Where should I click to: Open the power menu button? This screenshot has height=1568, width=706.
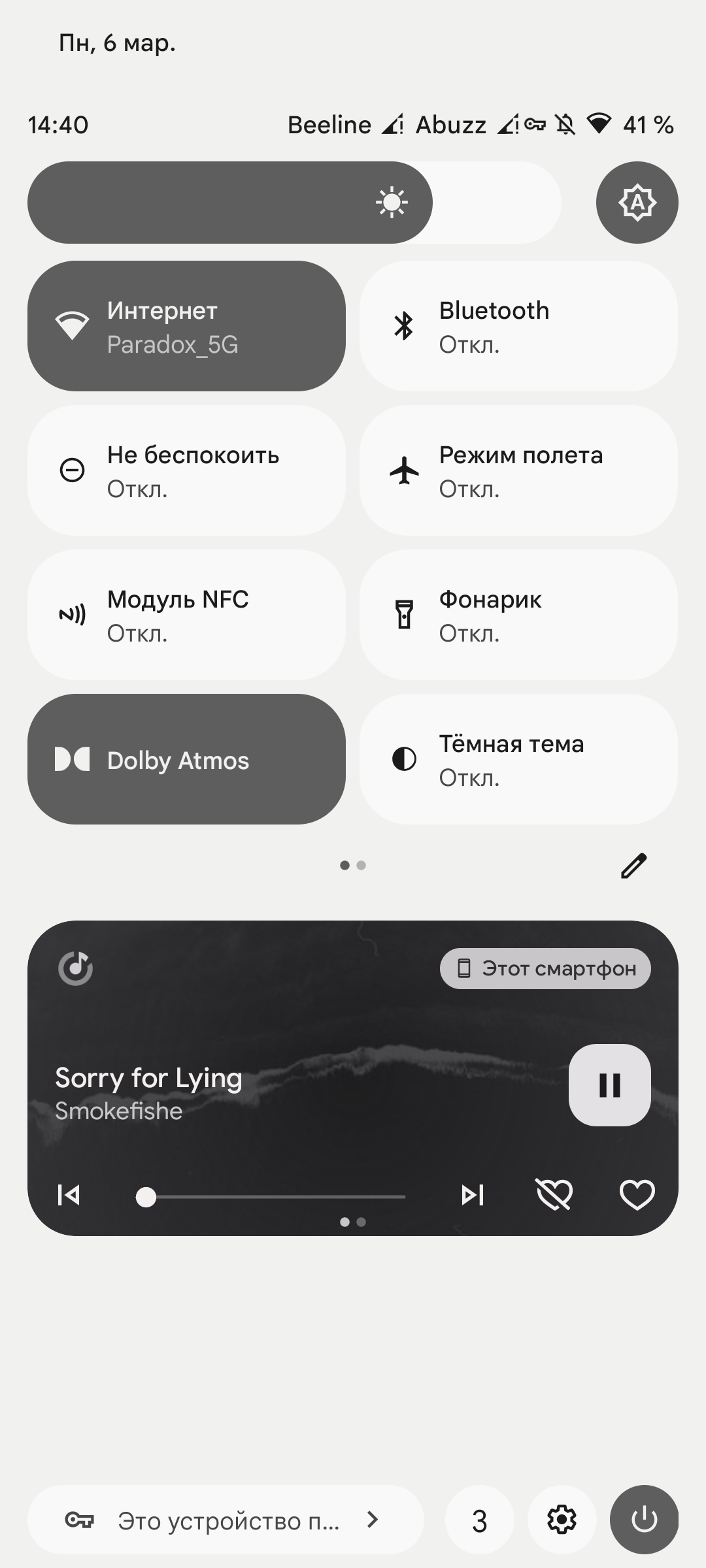point(644,1520)
